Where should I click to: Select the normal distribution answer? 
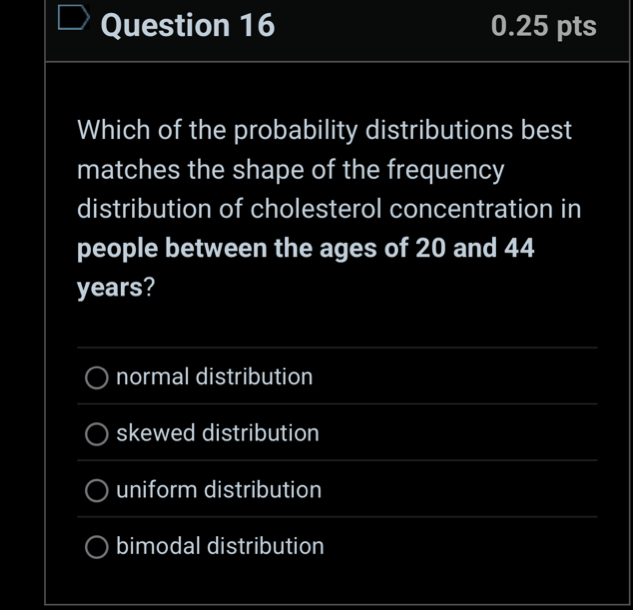pos(97,377)
